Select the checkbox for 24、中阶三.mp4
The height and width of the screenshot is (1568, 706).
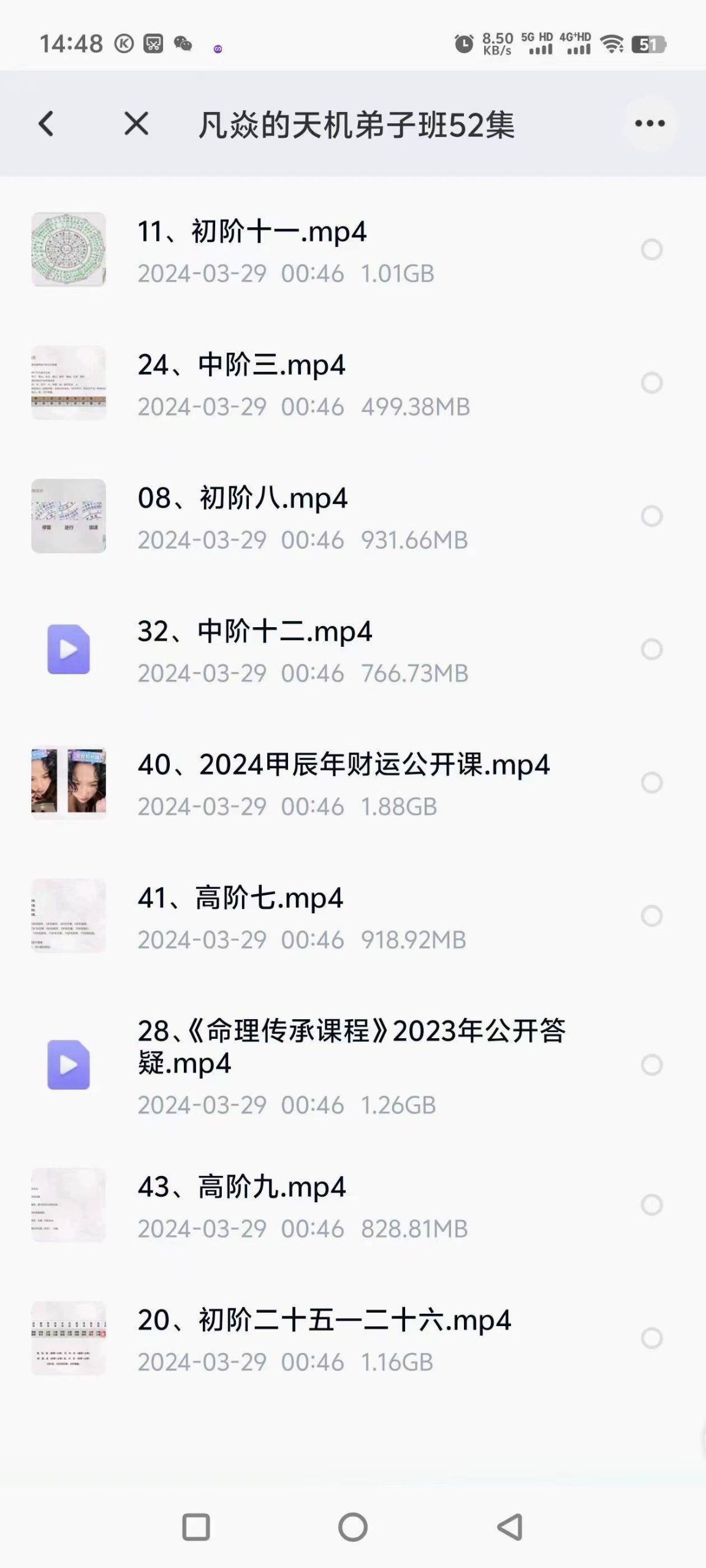coord(651,383)
